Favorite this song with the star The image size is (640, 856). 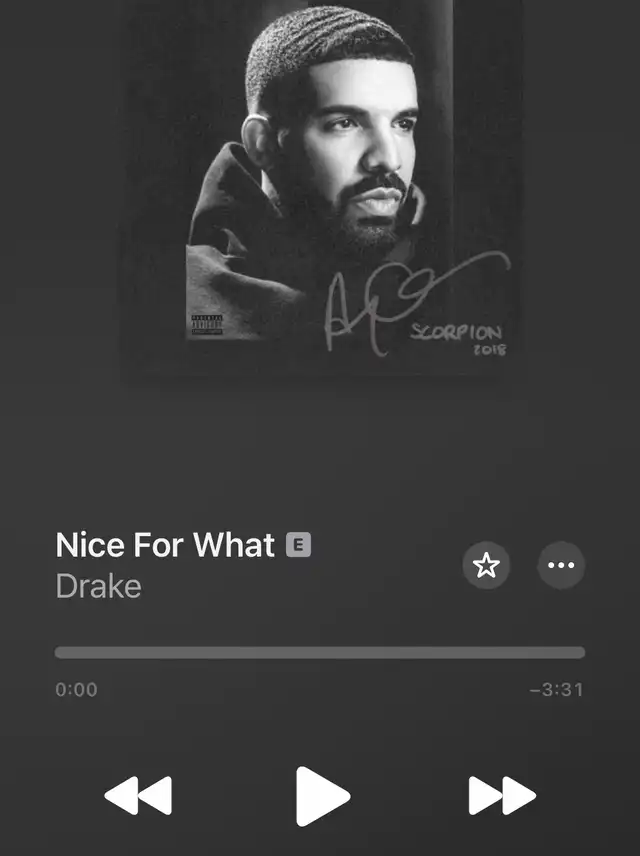pyautogui.click(x=486, y=566)
